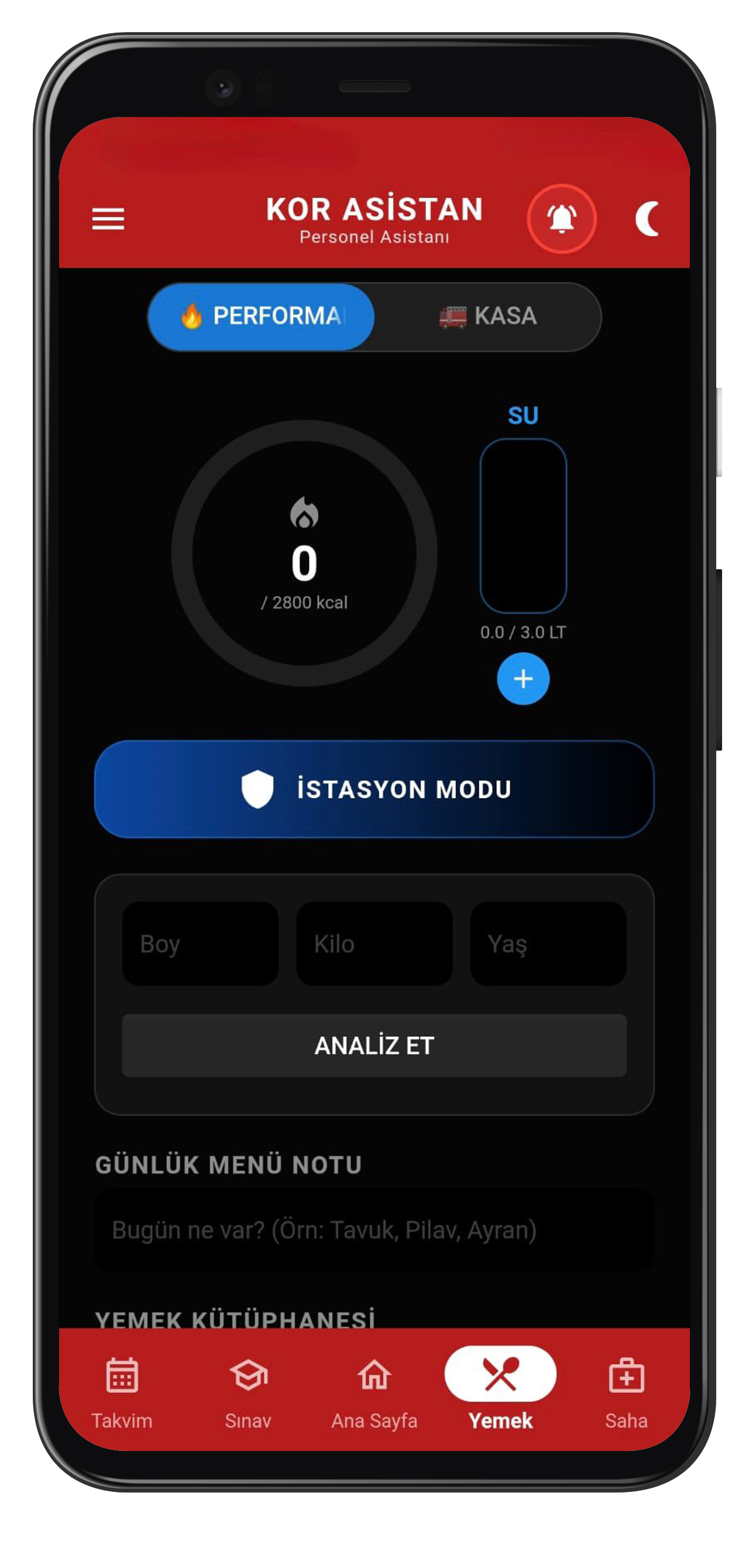
Task: Open the alarm bell notifications
Action: click(561, 219)
